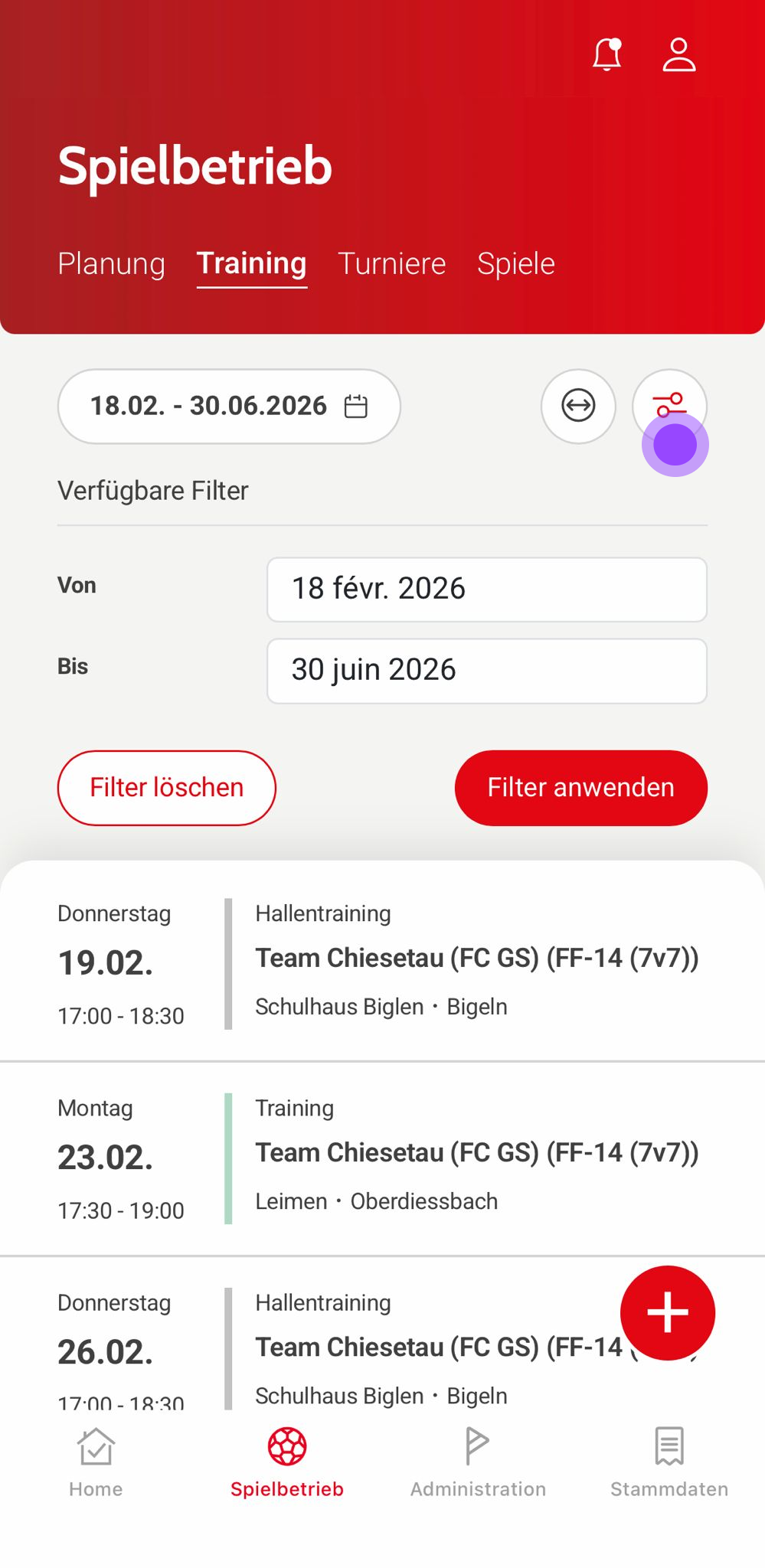Go to the Home tab
The image size is (765, 1568).
(x=96, y=1461)
